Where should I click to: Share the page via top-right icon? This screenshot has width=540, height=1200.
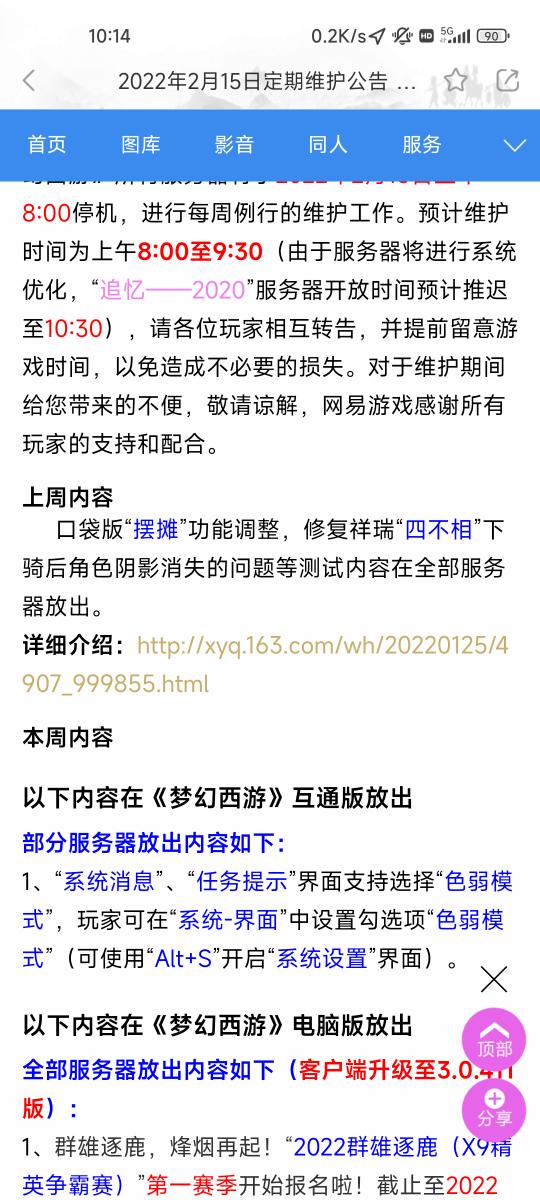coord(508,81)
